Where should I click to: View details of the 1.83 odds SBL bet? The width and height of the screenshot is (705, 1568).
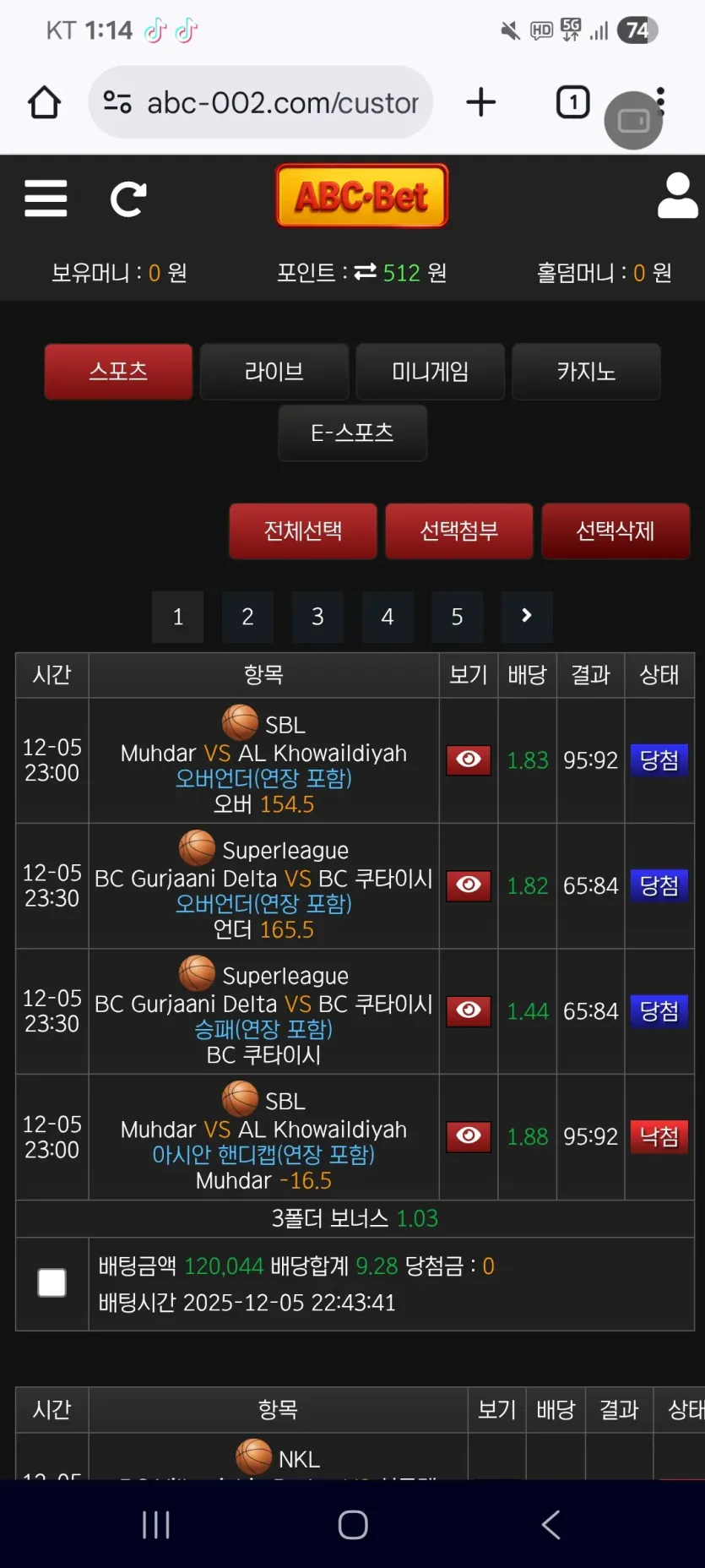coord(469,759)
